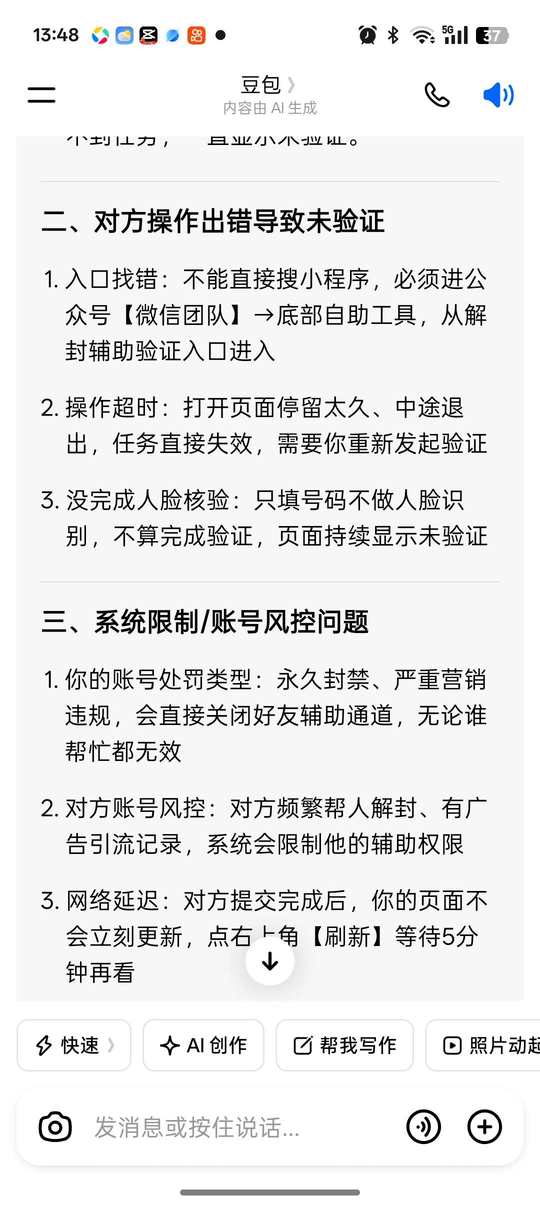Open the AI 创作 chip
This screenshot has width=540, height=1206.
[x=203, y=1045]
